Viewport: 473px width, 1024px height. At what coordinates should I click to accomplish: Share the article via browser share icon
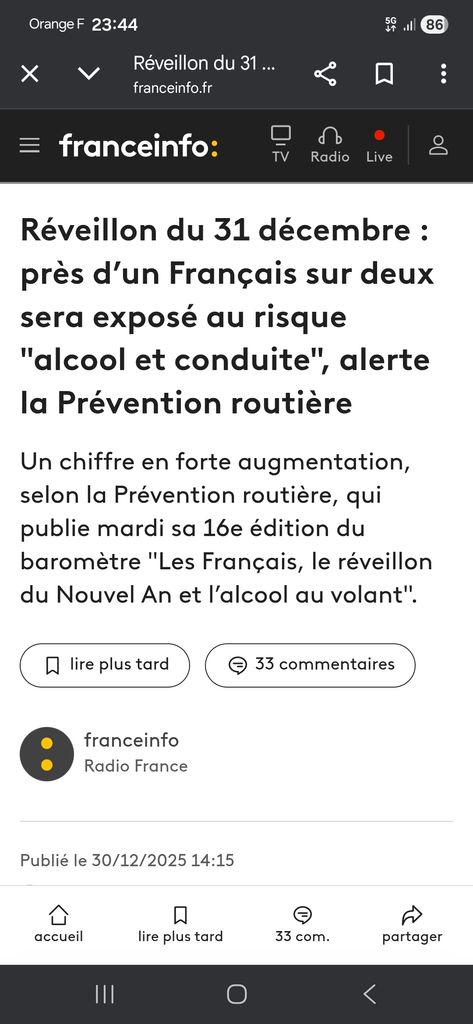[x=325, y=74]
